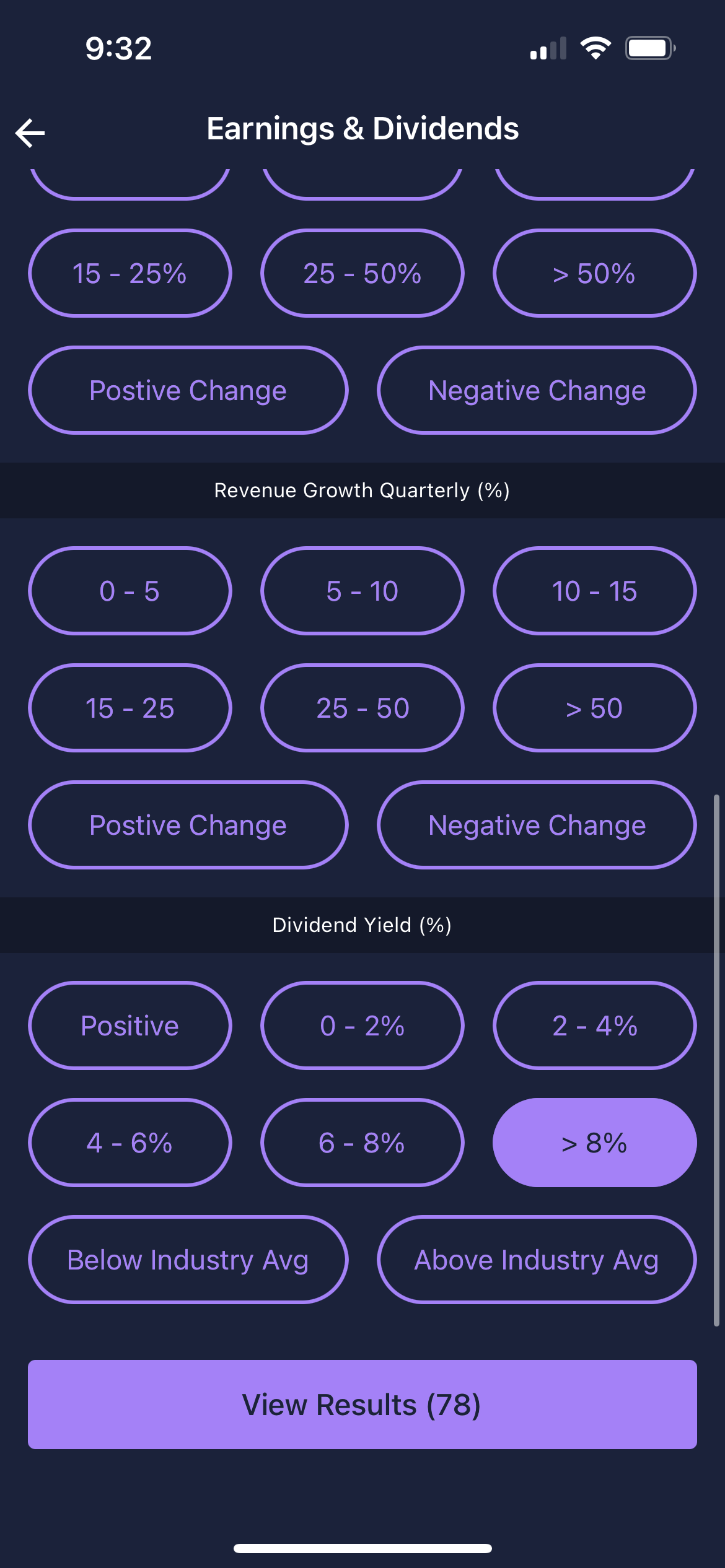The width and height of the screenshot is (725, 1568).
Task: Select the 15 - 25% percent chip
Action: click(x=130, y=273)
